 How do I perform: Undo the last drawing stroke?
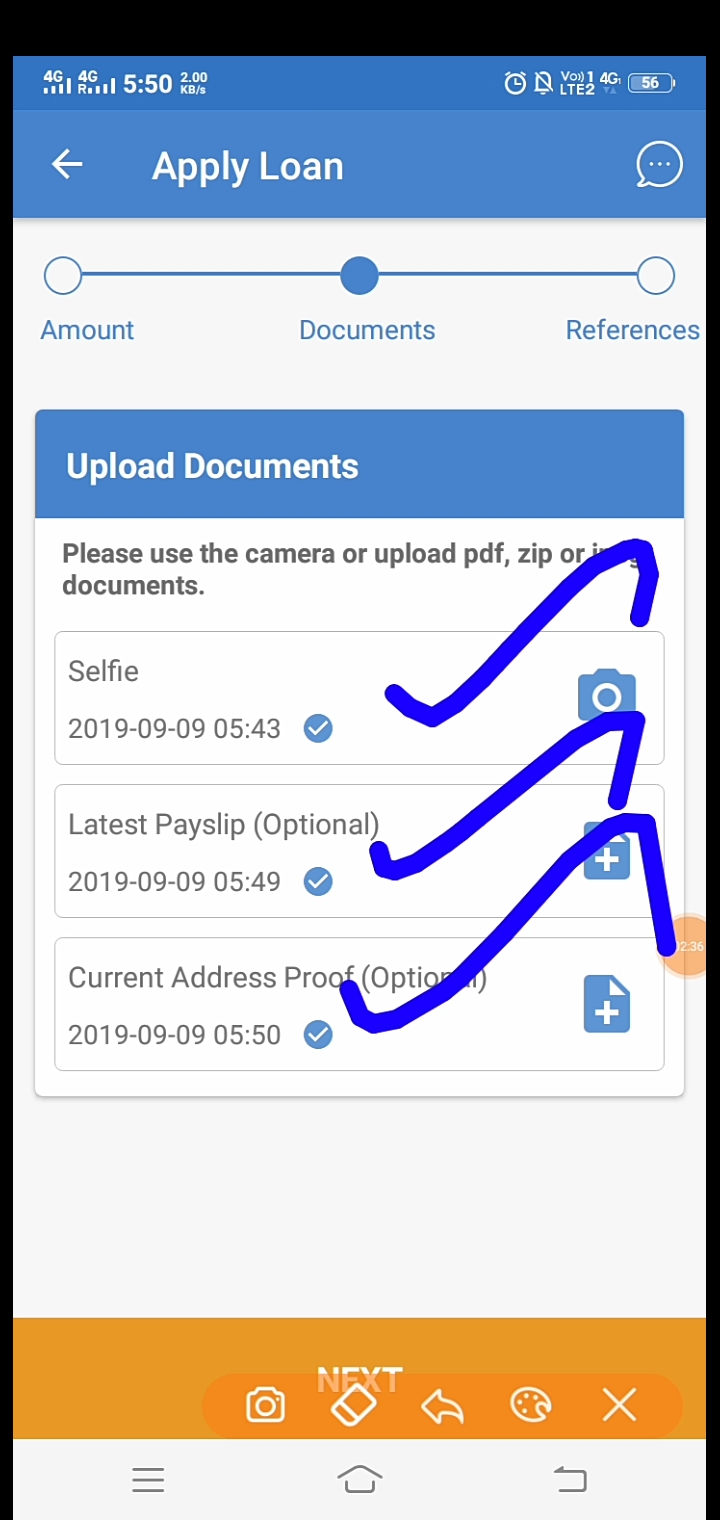442,1407
